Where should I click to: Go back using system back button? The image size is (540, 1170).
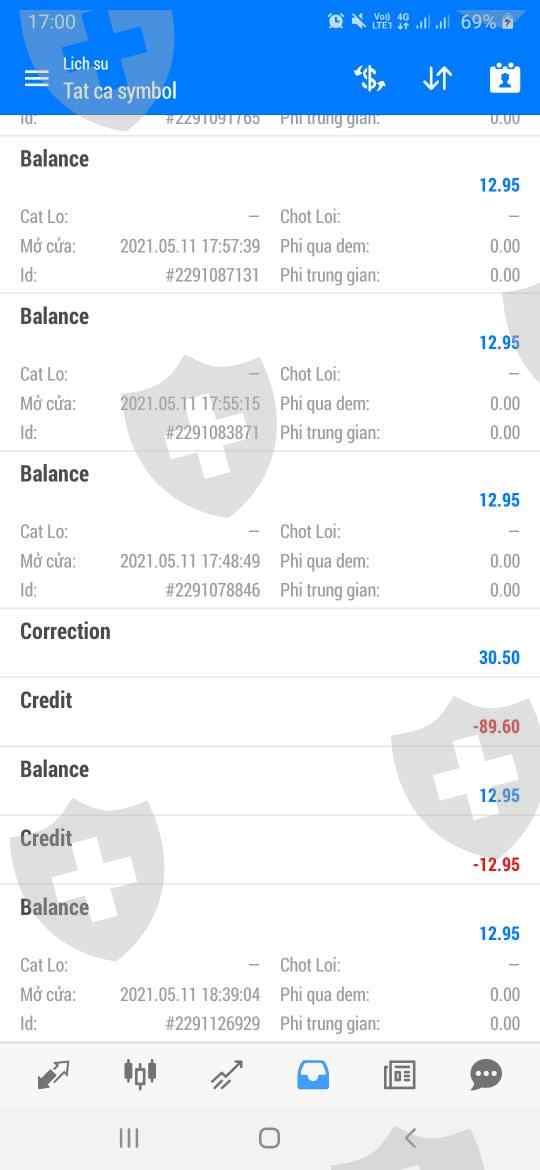click(x=409, y=1137)
